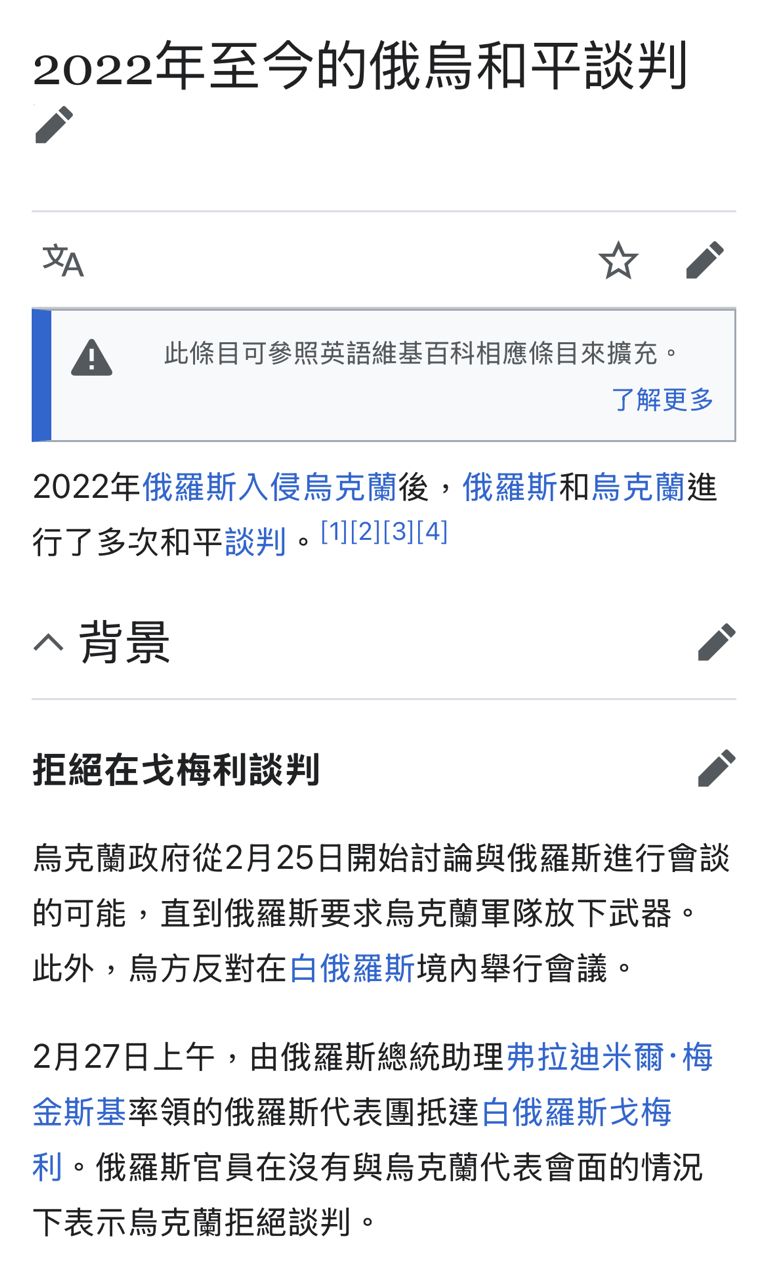Image resolution: width=768 pixels, height=1280 pixels.
Task: Tap the edit pencil beside the star
Action: (705, 261)
